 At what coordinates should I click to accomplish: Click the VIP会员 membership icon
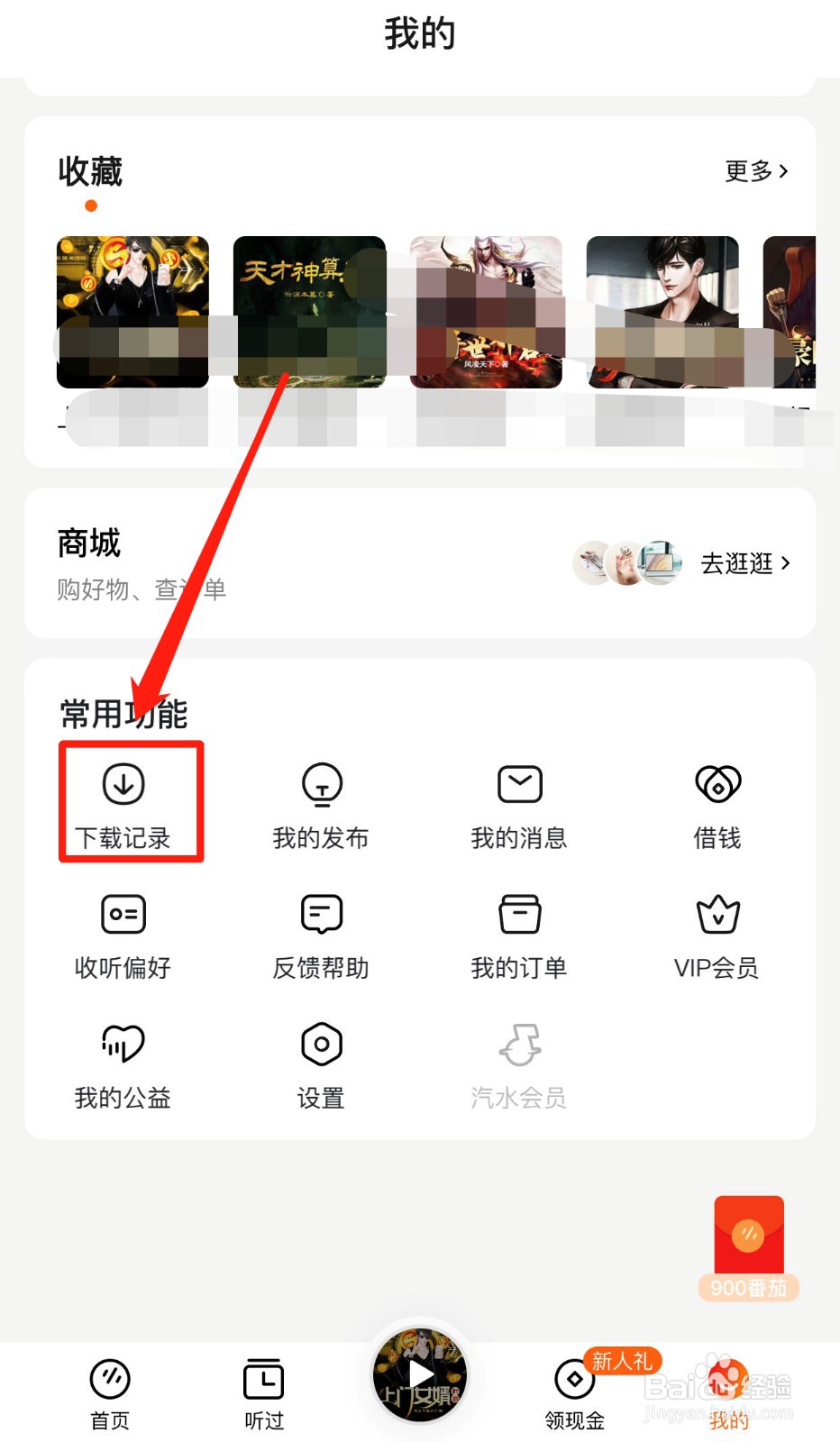[717, 933]
